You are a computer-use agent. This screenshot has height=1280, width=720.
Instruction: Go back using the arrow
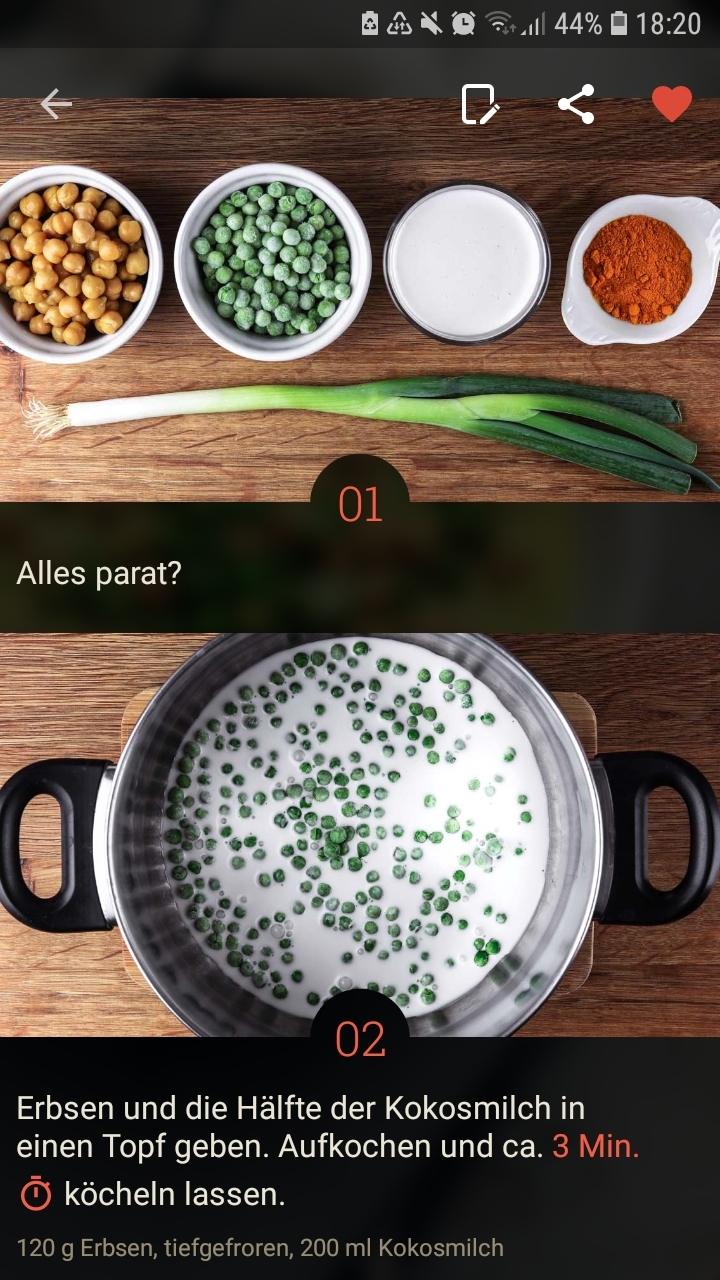point(56,104)
